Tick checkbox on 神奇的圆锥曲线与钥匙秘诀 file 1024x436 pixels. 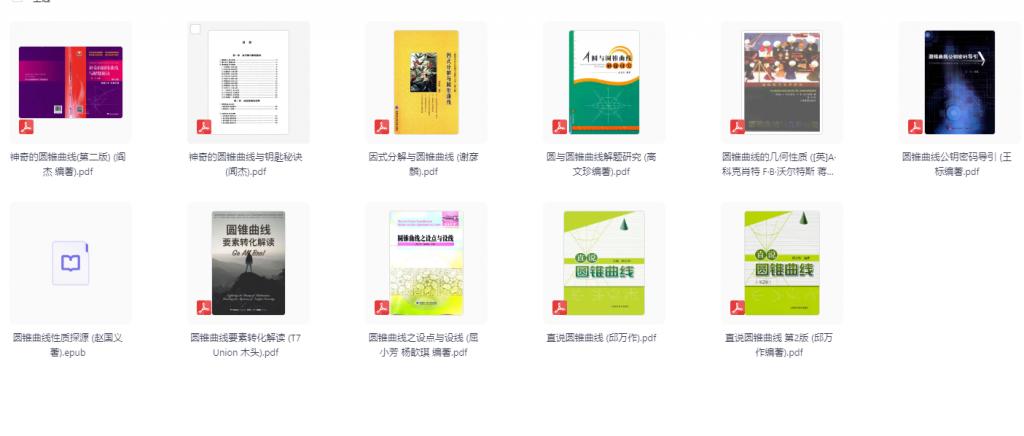click(196, 30)
